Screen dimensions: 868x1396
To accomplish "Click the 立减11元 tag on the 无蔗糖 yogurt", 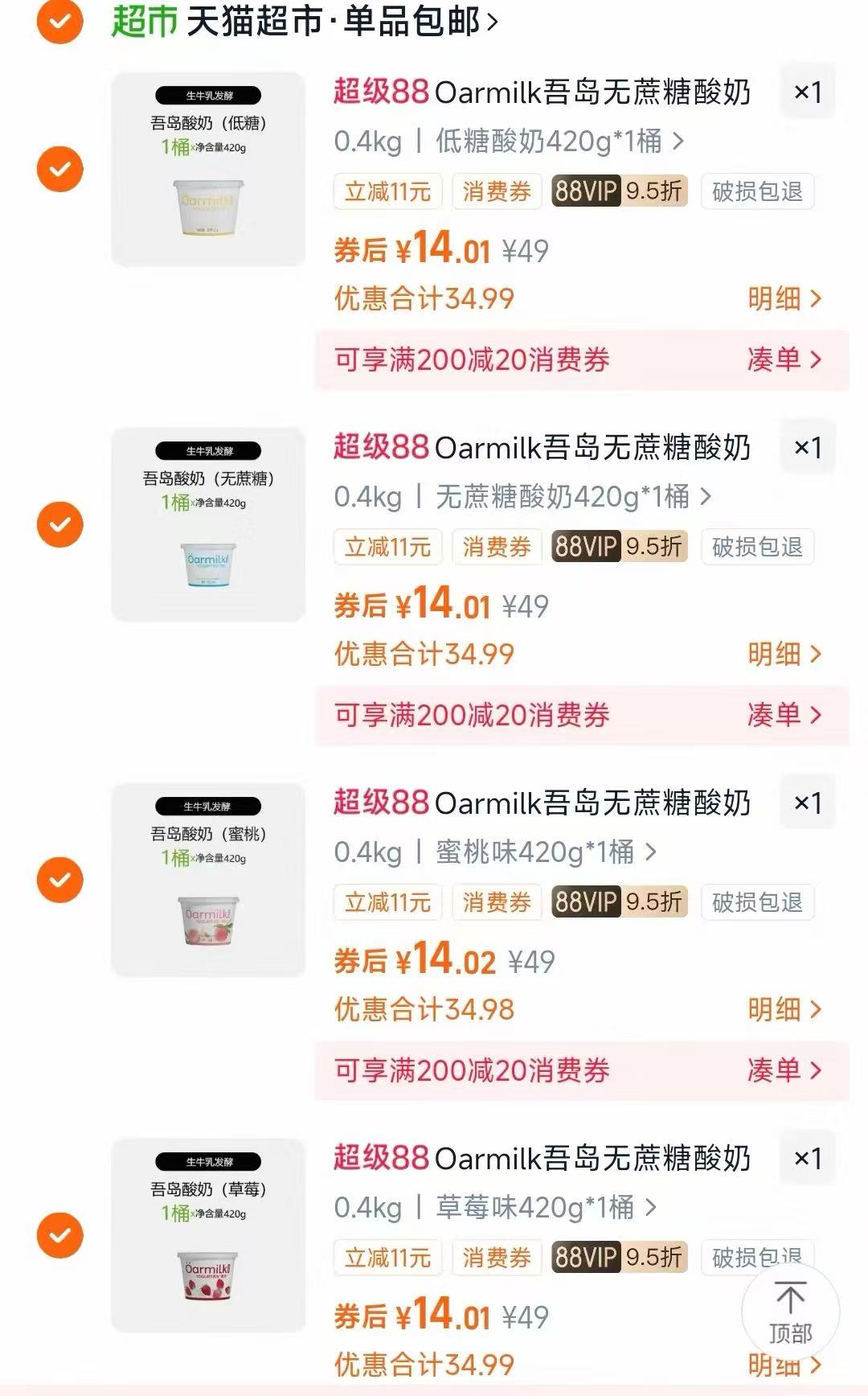I will pyautogui.click(x=388, y=546).
